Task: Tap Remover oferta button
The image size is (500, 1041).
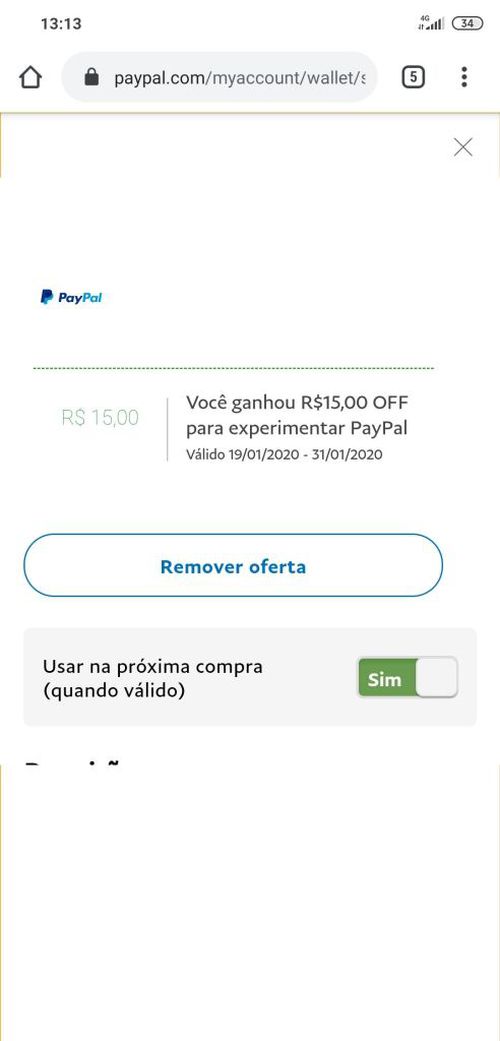Action: tap(233, 566)
